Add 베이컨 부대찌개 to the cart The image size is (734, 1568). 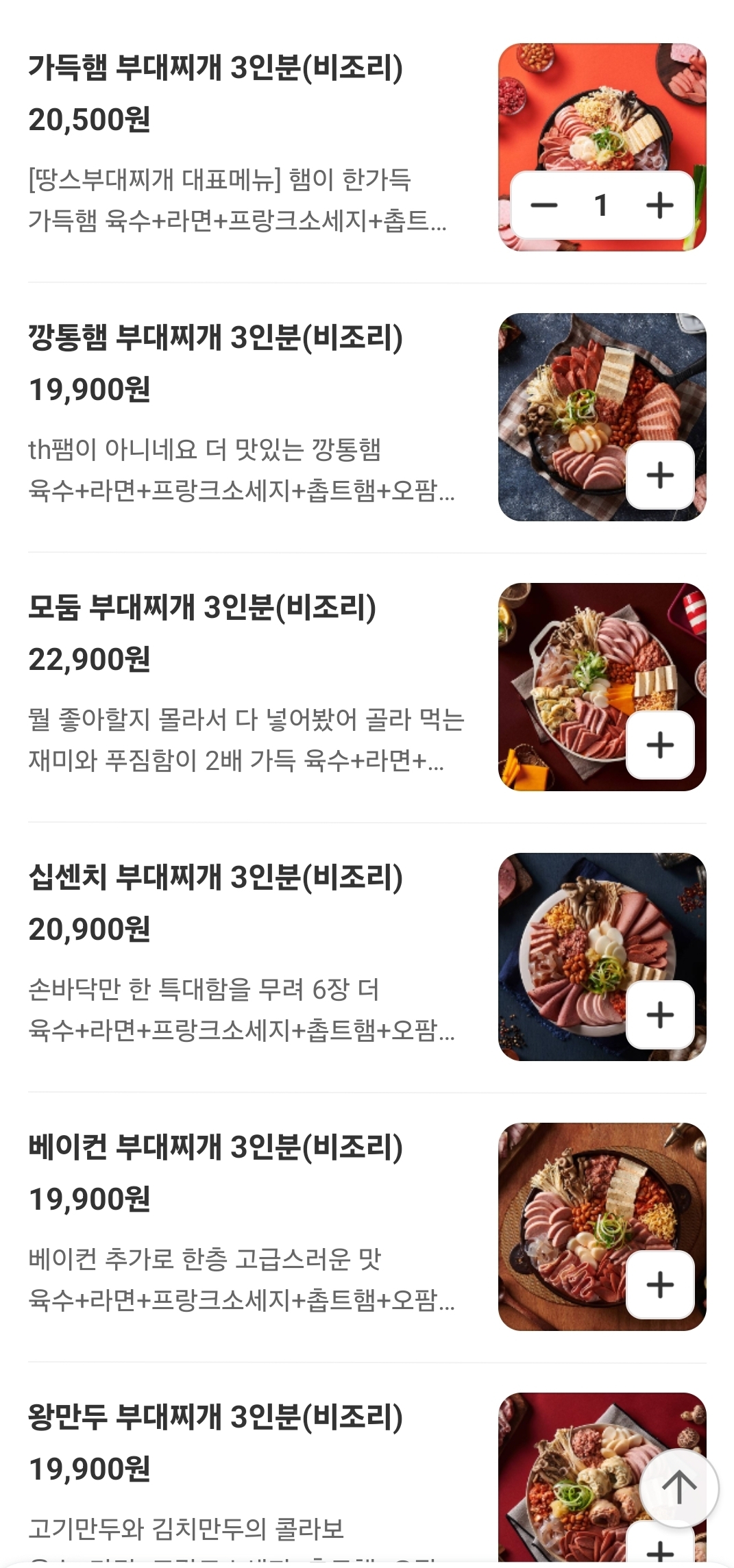click(660, 1284)
